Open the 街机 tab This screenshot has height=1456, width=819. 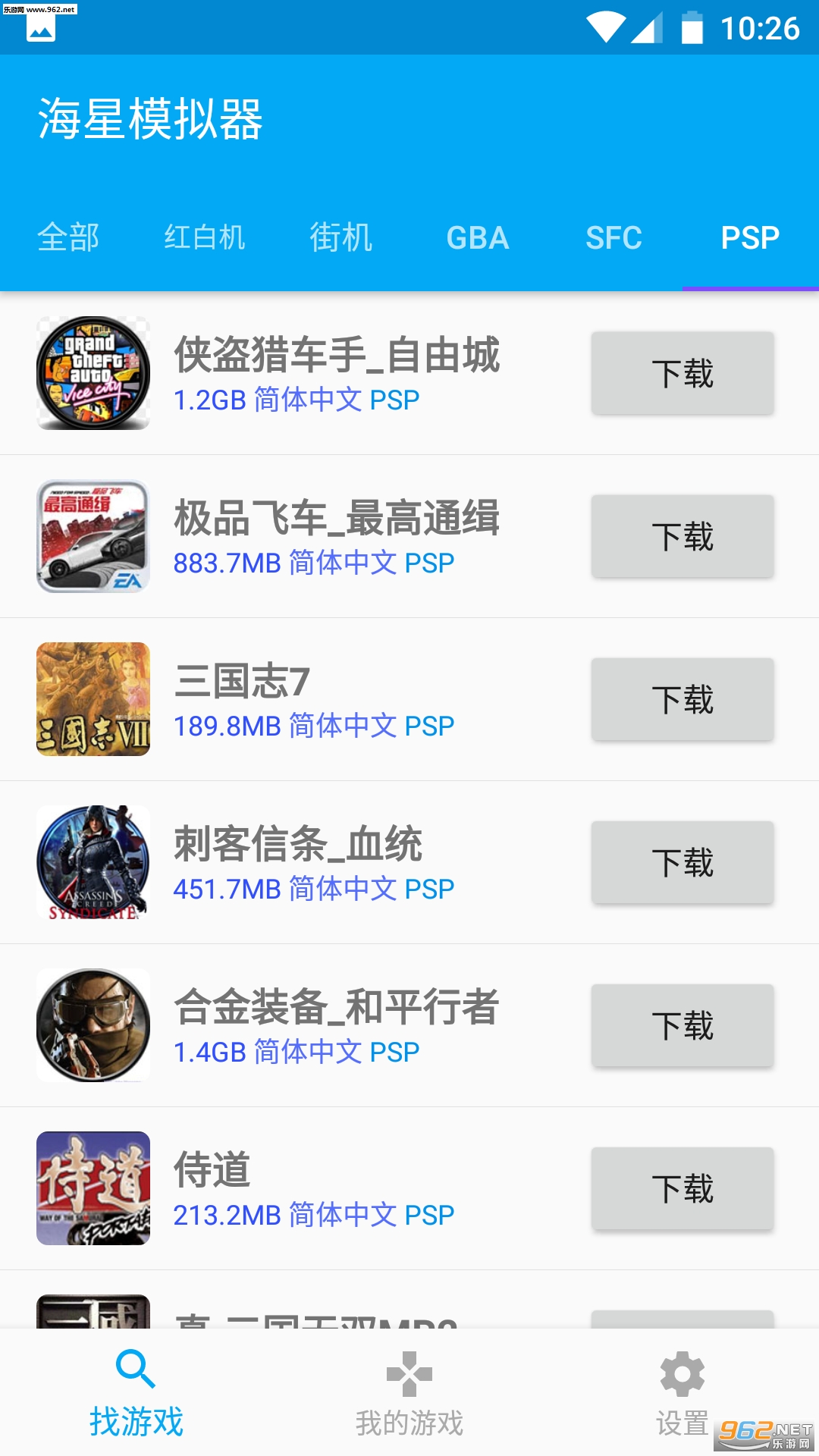341,237
